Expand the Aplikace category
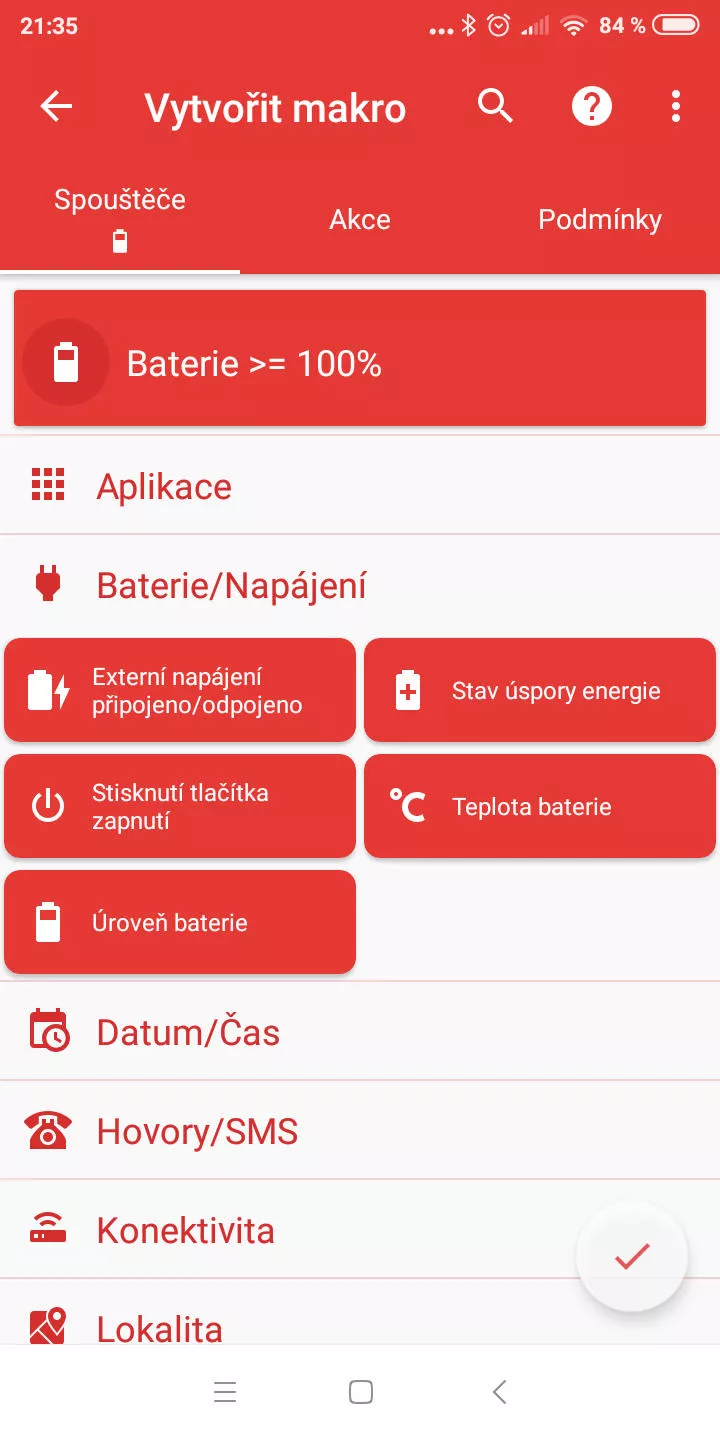The image size is (720, 1440). coord(360,486)
